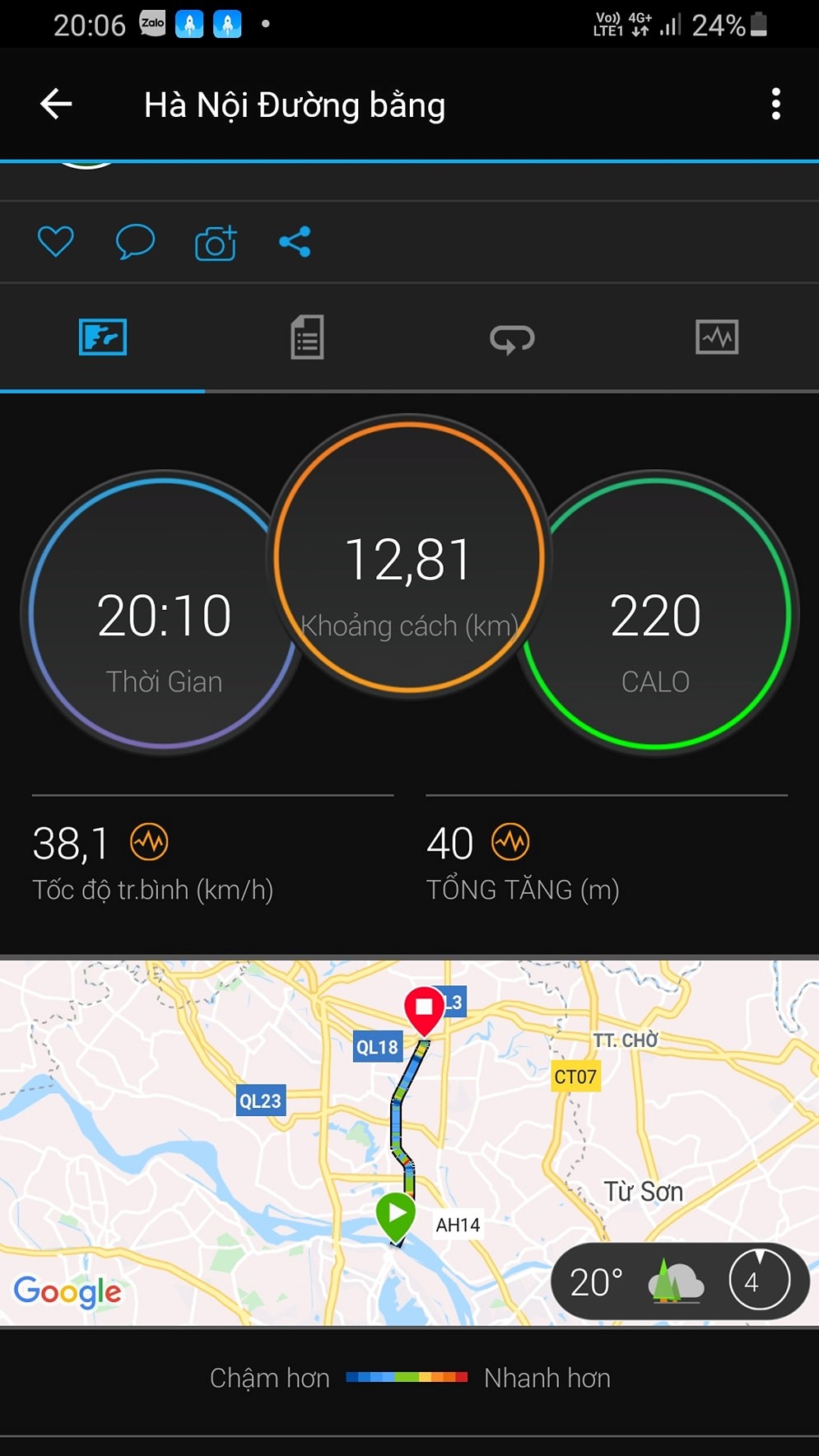Like this activity with the heart
Screen dimensions: 819x1456
point(56,242)
